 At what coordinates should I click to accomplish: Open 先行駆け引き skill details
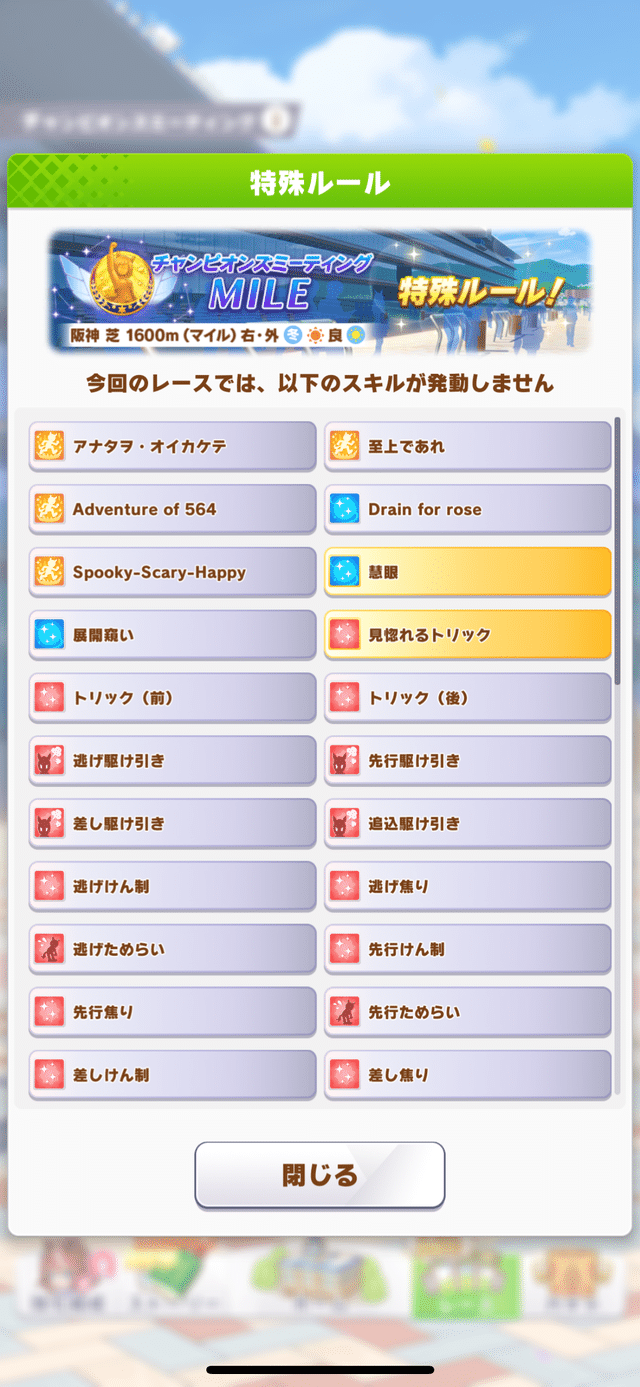coord(467,761)
